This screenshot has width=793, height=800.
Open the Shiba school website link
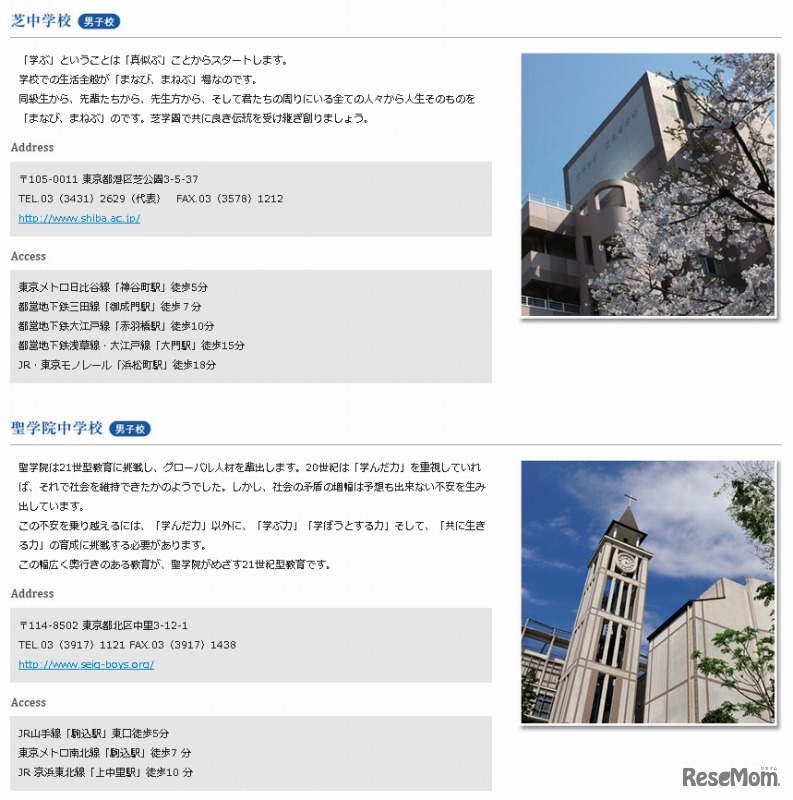pos(78,218)
